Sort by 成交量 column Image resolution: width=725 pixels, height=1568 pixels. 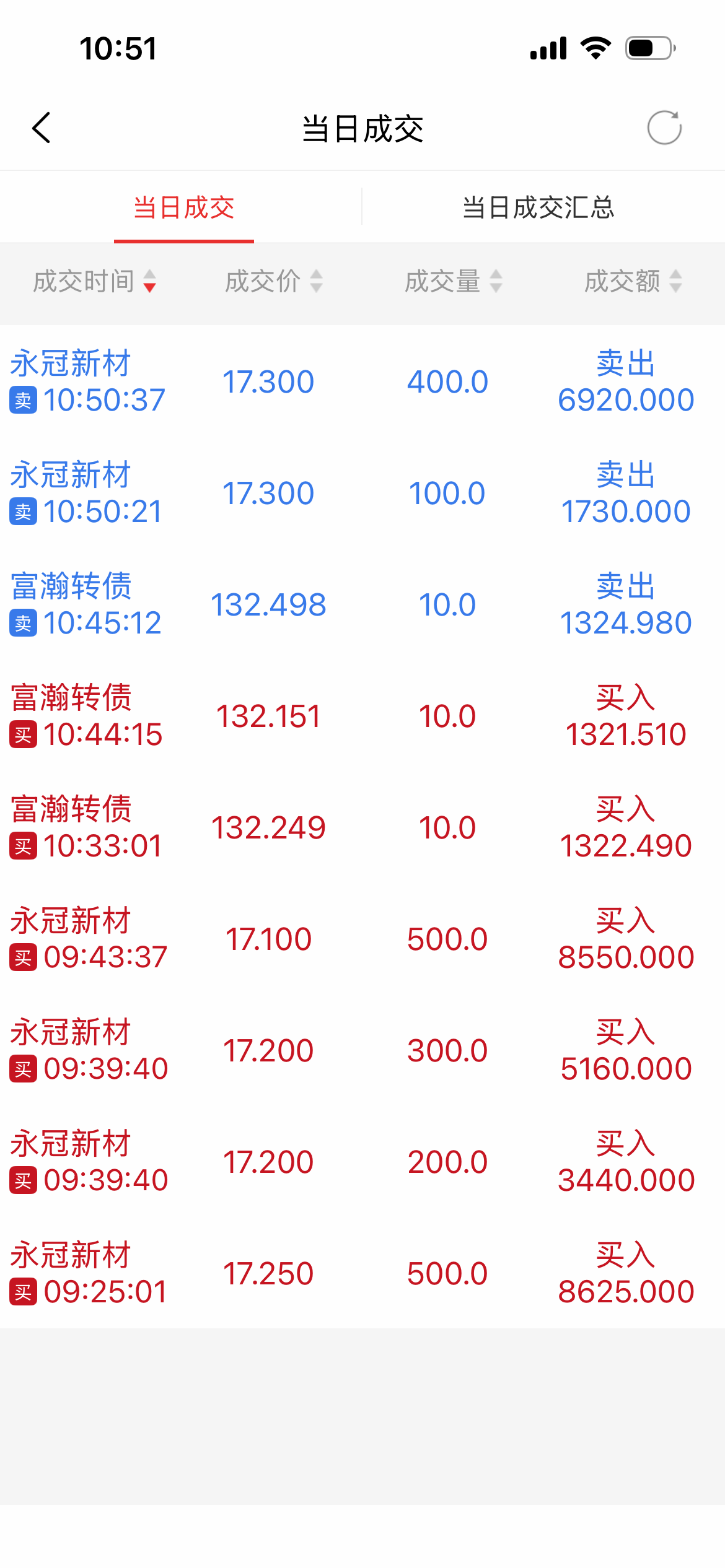pyautogui.click(x=453, y=281)
